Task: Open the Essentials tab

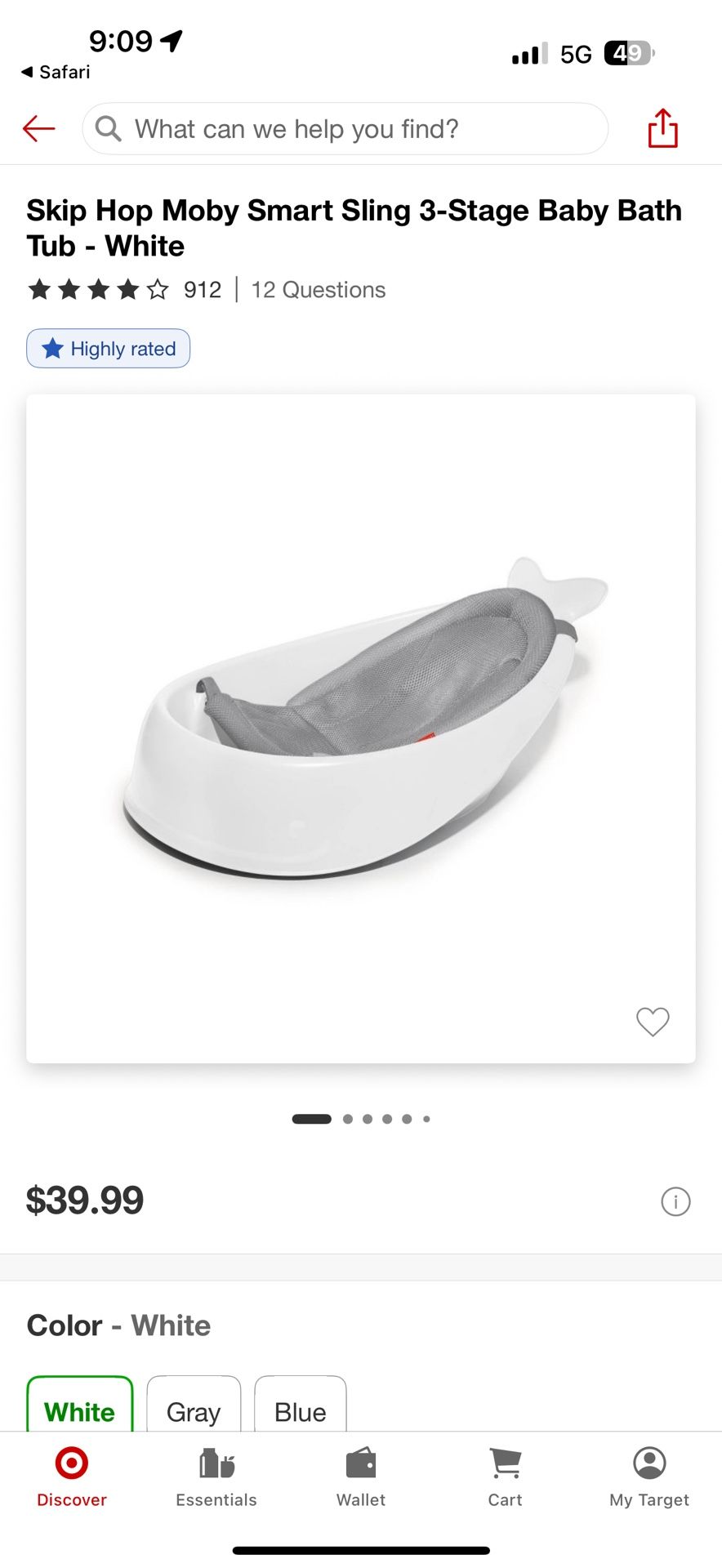Action: point(216,1476)
